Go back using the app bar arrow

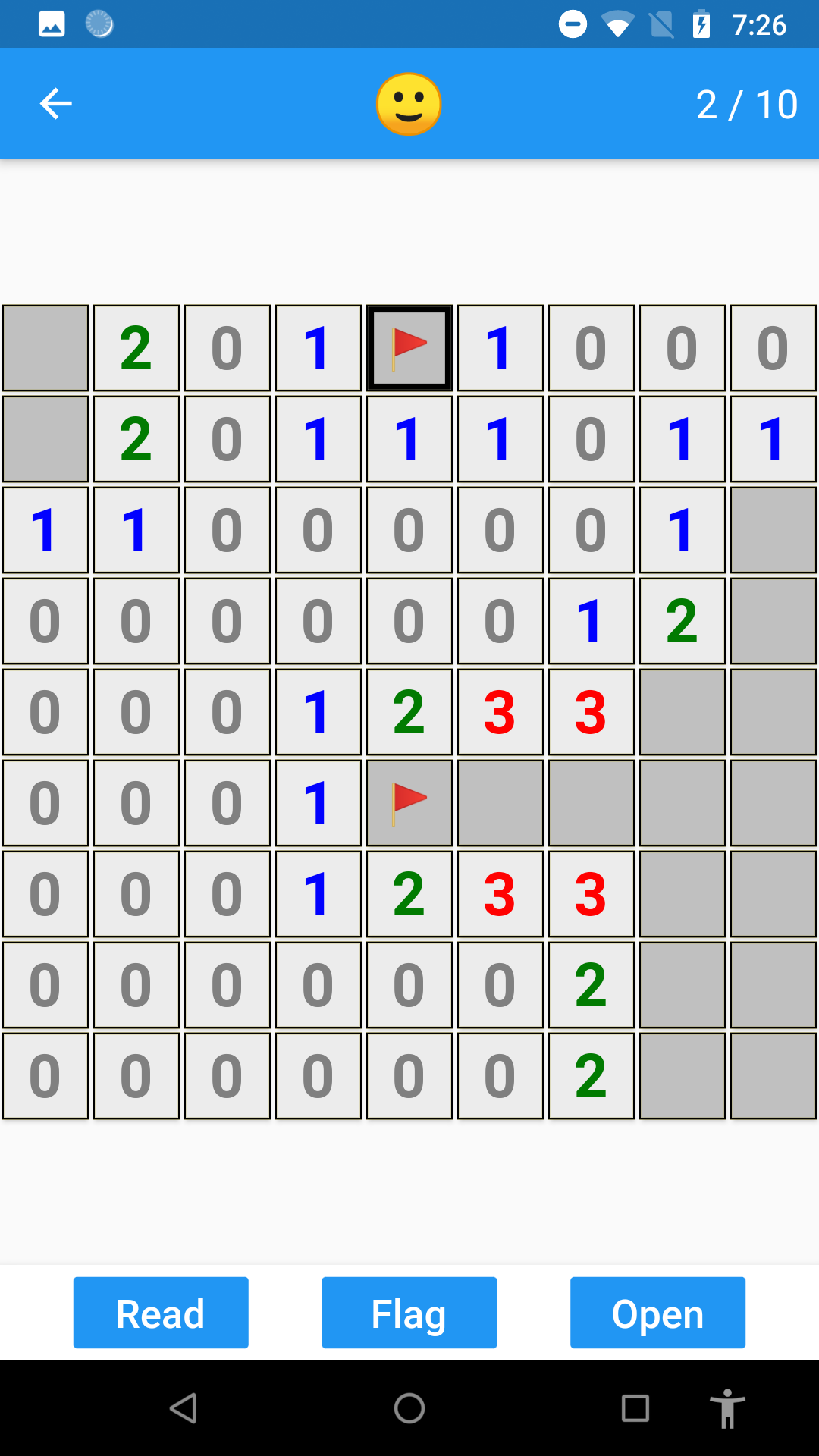(55, 104)
